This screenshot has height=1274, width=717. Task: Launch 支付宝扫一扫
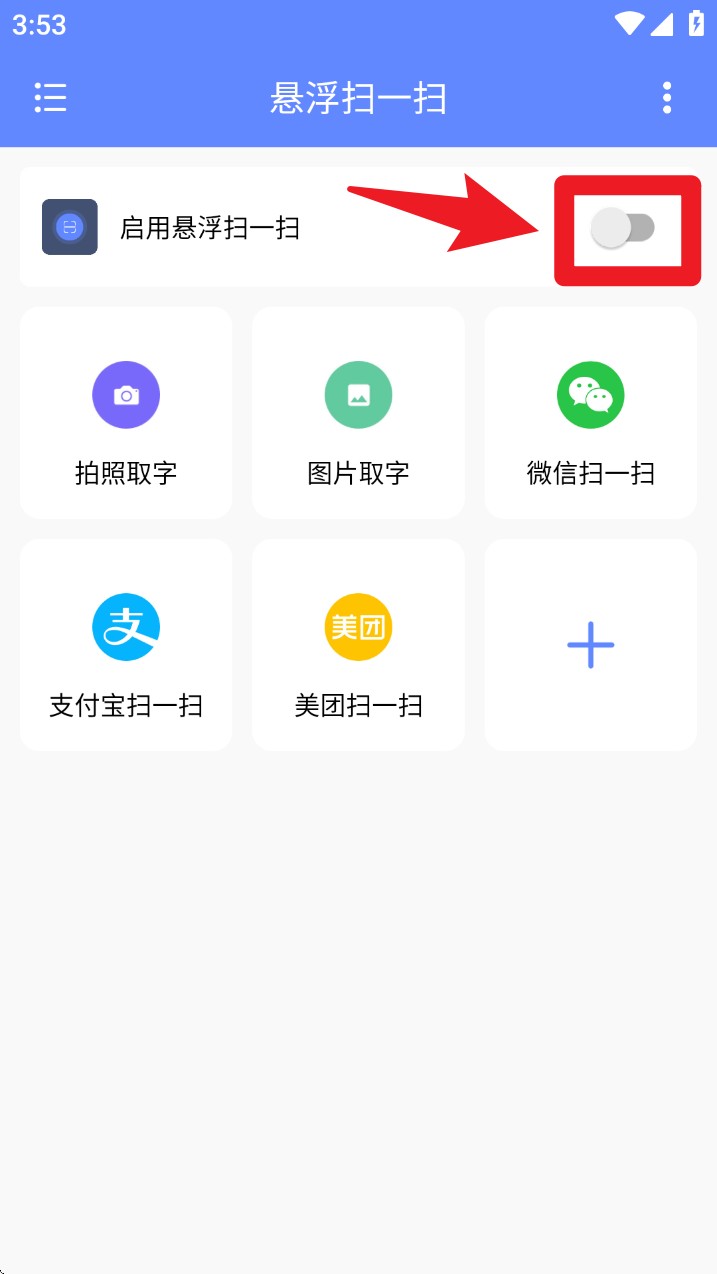coord(126,645)
